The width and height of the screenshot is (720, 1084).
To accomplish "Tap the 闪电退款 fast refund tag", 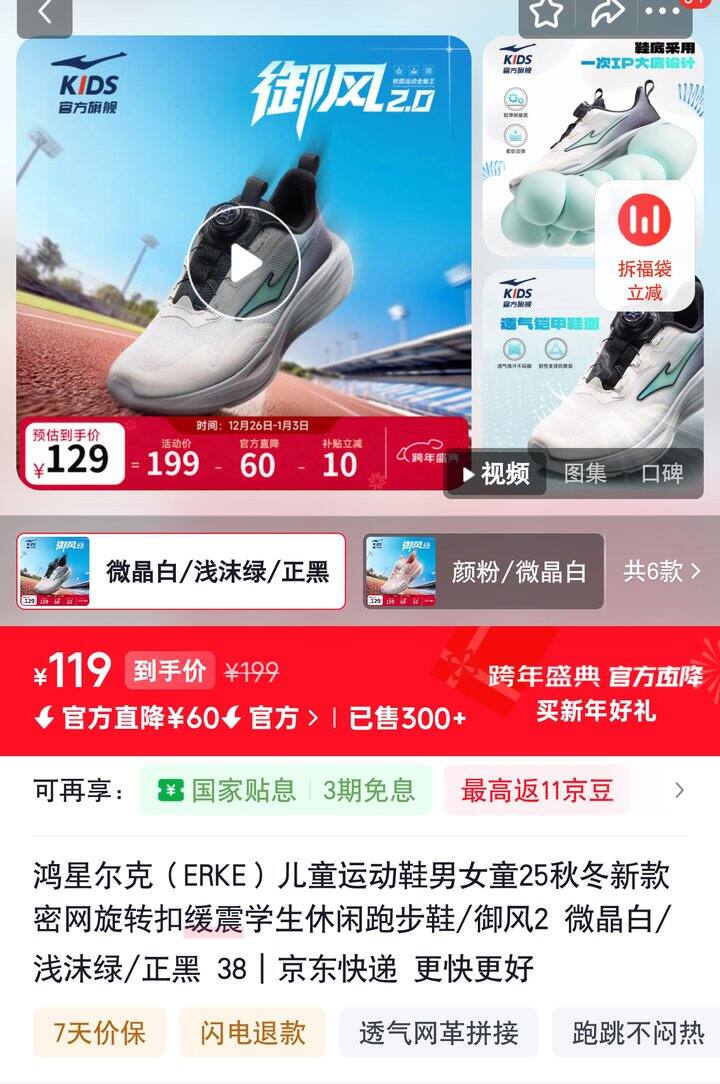I will point(253,1032).
